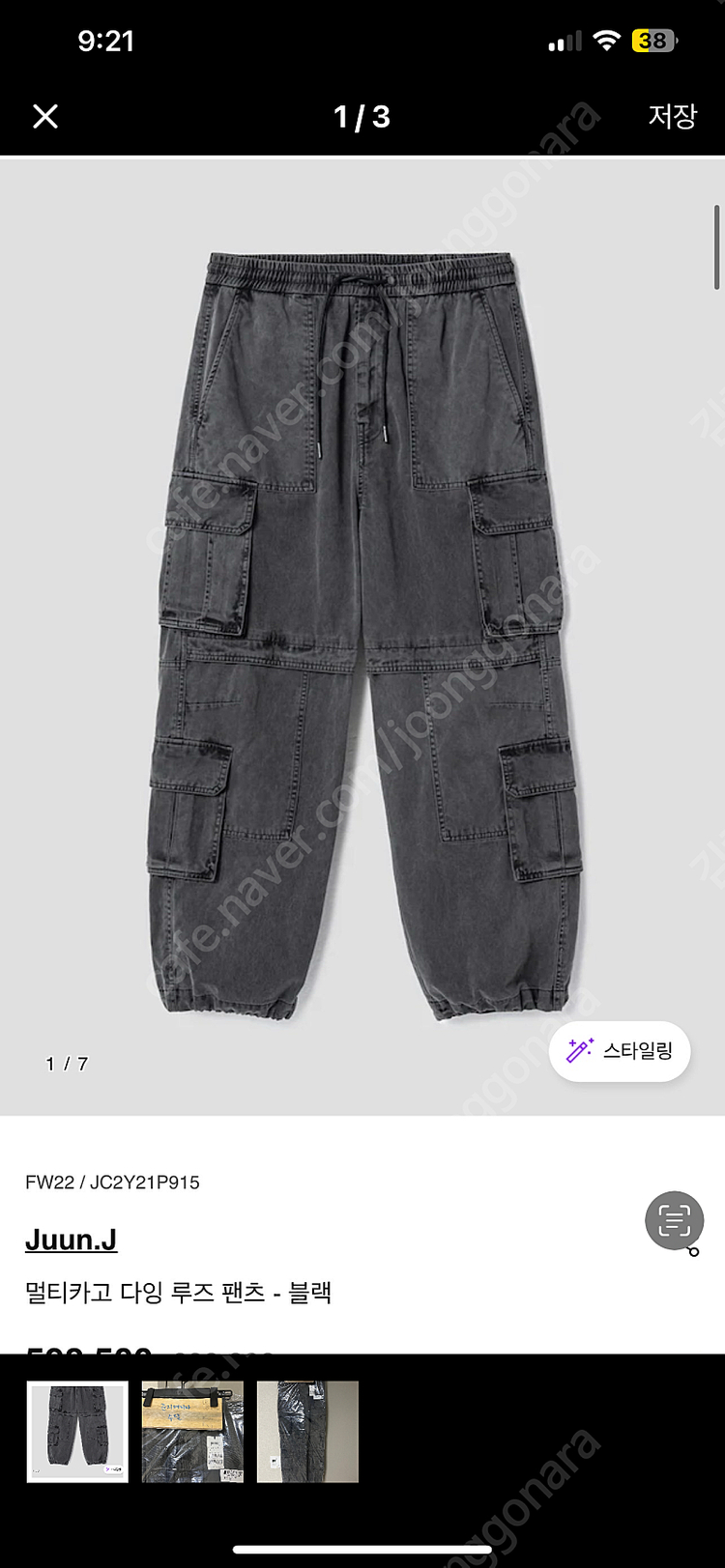Open the third thumbnail photo
This screenshot has width=725, height=1568.
pos(307,1431)
